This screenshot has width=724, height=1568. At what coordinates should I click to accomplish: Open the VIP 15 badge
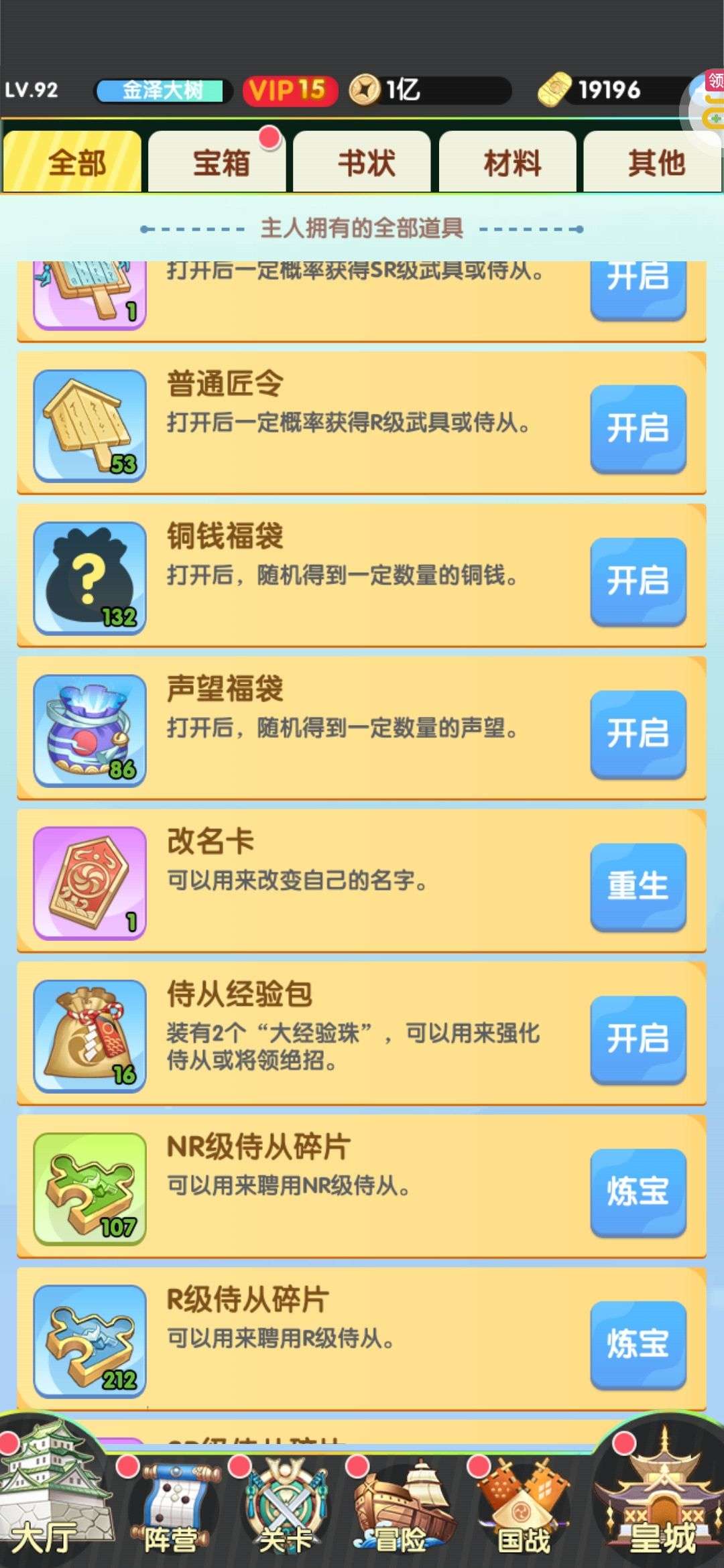click(289, 90)
